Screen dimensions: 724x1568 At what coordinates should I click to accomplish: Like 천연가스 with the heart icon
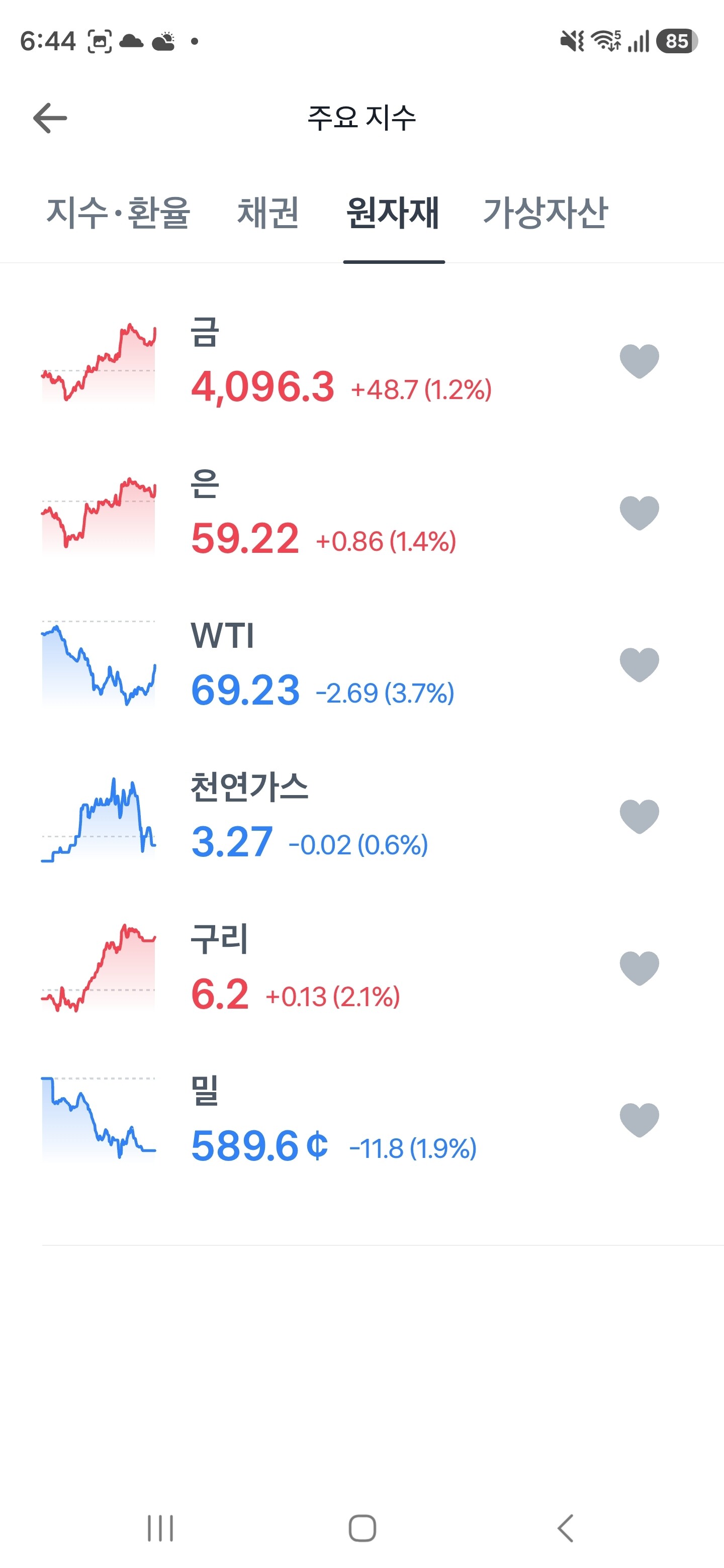(x=640, y=816)
